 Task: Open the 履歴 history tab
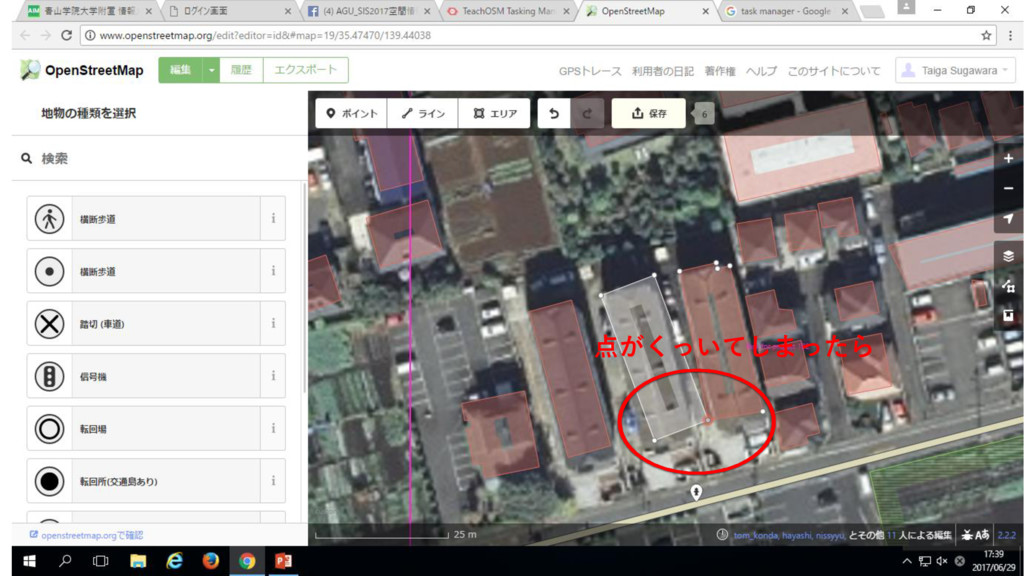pos(242,70)
